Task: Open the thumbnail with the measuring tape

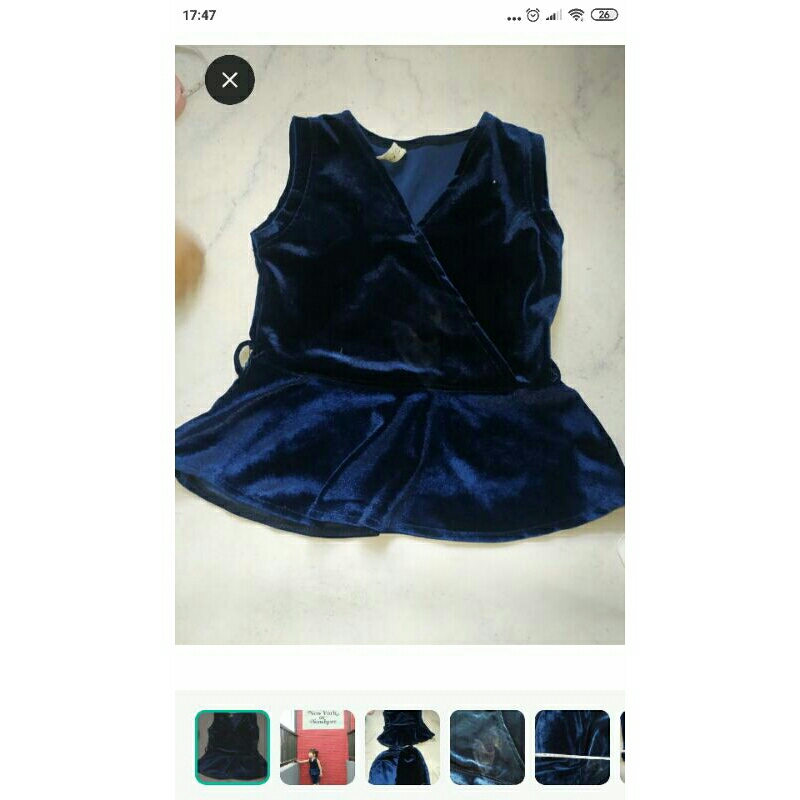Action: (572, 747)
